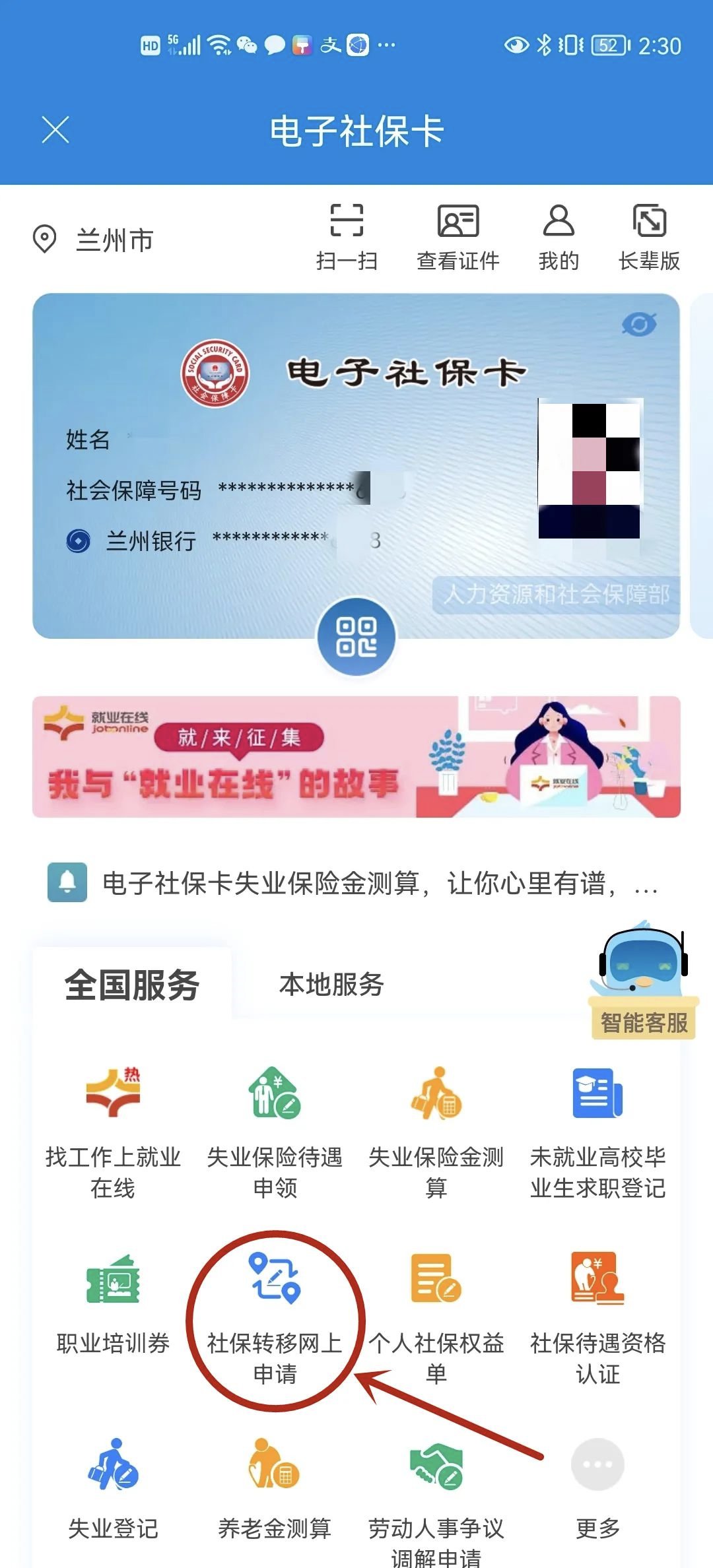Close the 电子社保卡 page
This screenshot has width=713, height=1568.
pos(55,129)
